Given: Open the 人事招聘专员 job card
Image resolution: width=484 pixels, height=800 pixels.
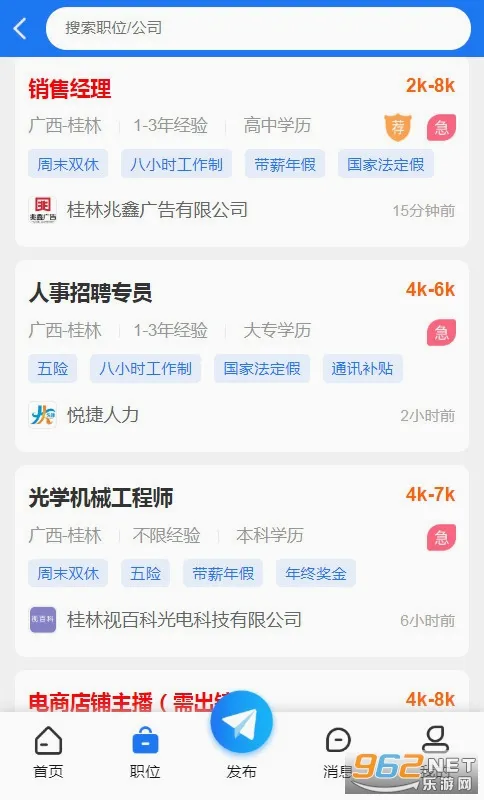Looking at the screenshot, I should tap(242, 356).
